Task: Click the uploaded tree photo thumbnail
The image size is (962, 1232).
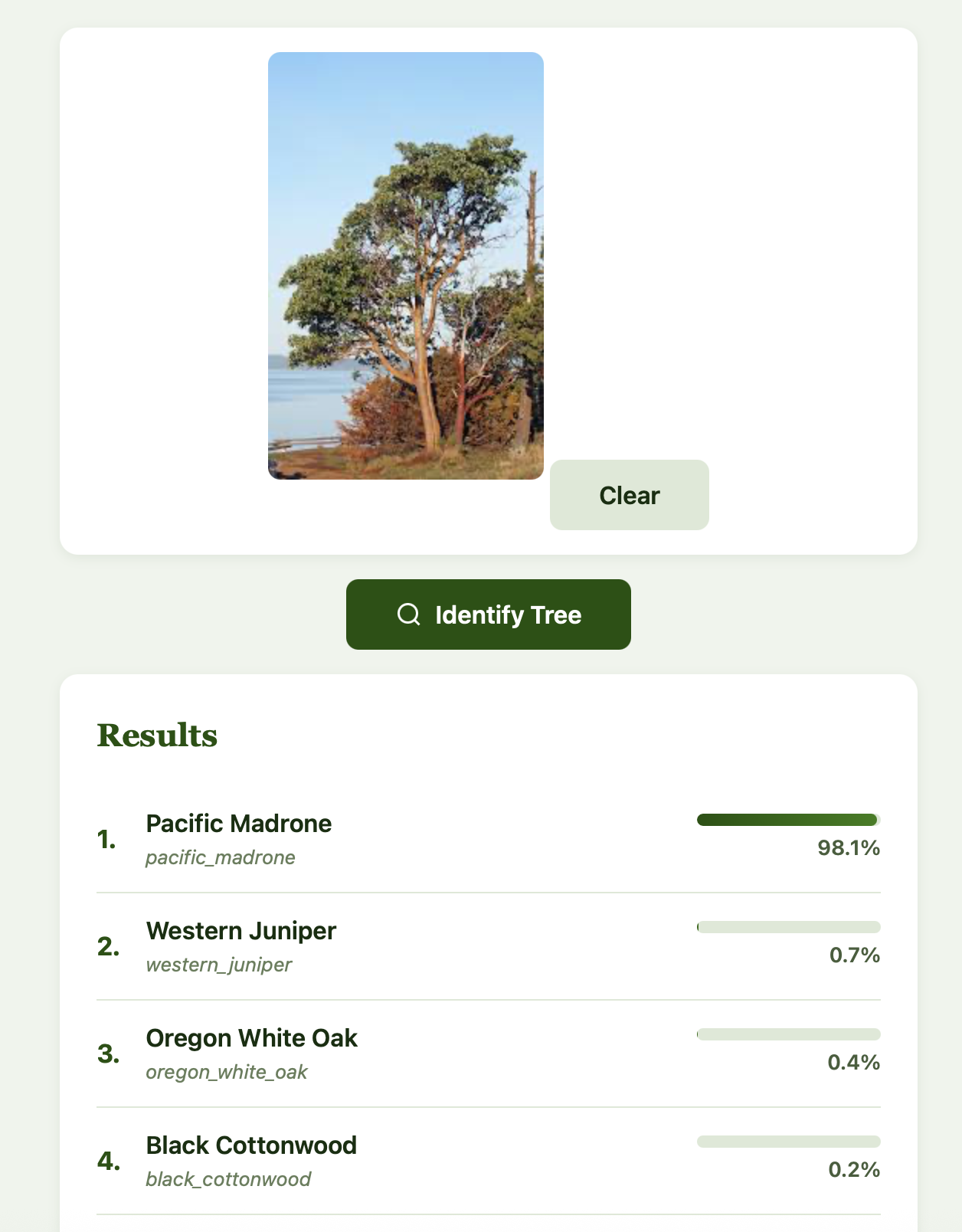Action: [x=405, y=264]
